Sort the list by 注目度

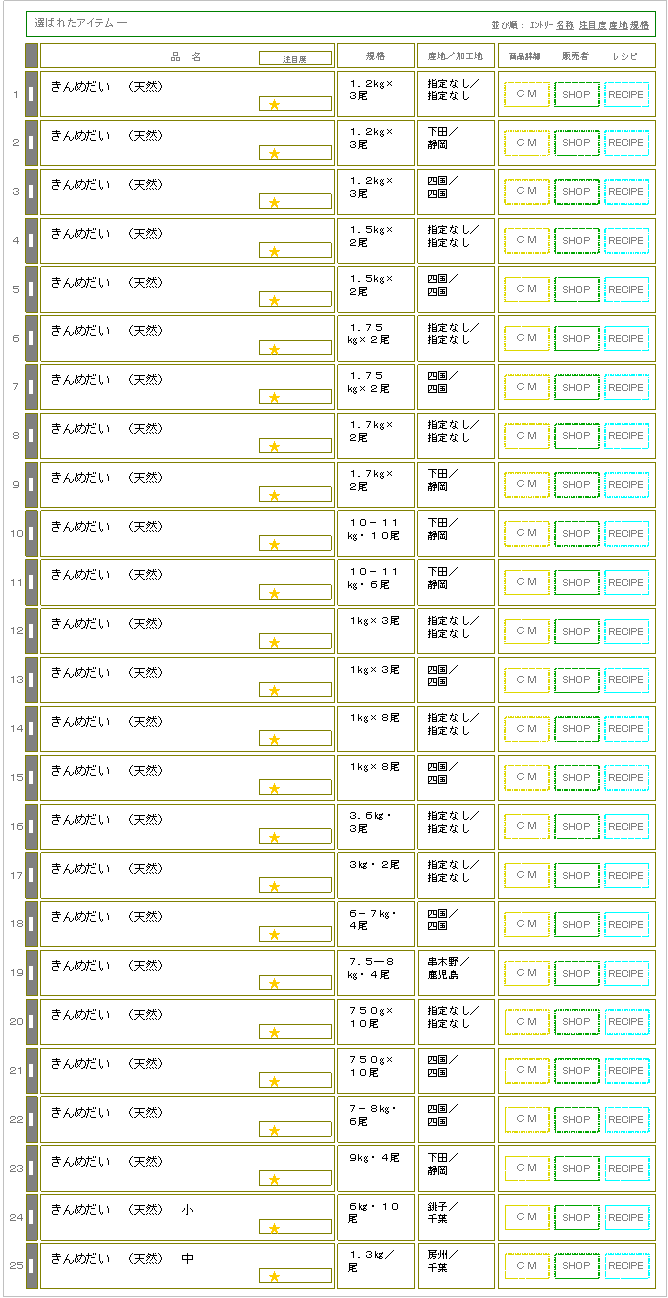[x=592, y=24]
